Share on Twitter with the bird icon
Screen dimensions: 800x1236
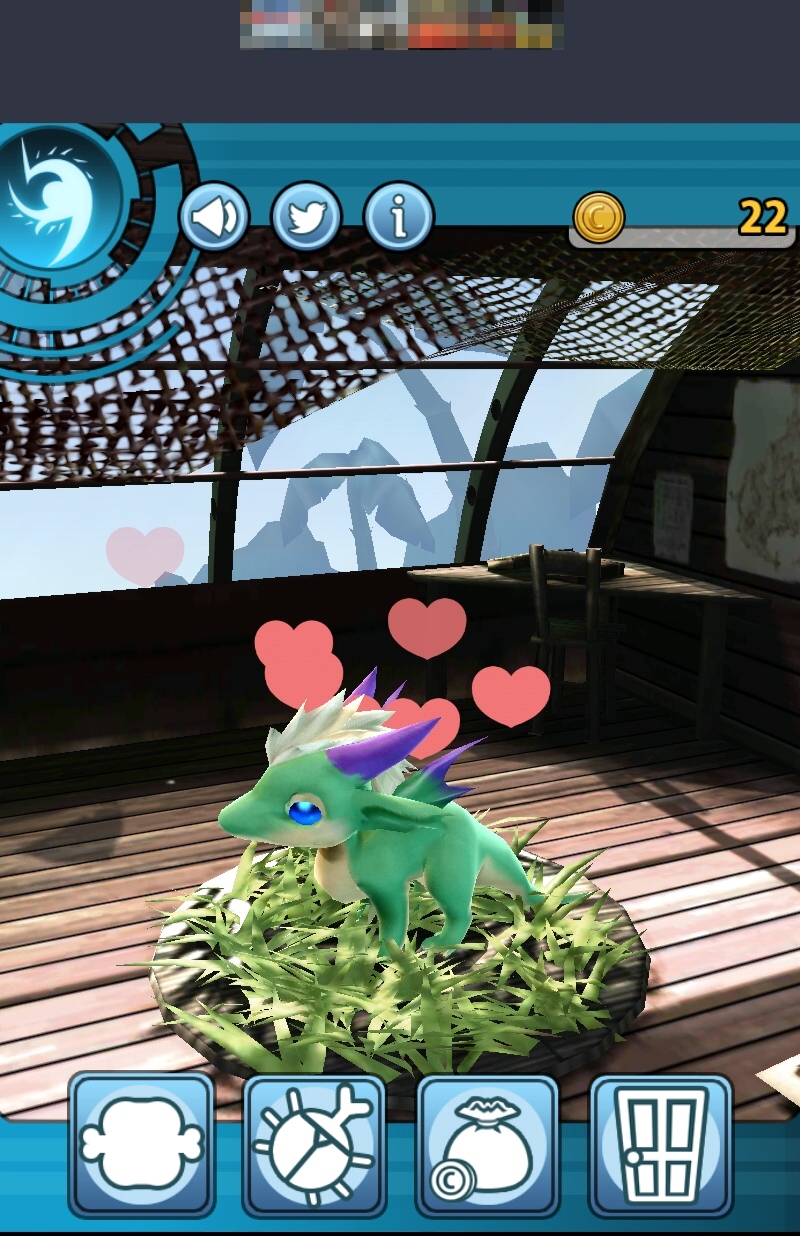click(x=307, y=217)
